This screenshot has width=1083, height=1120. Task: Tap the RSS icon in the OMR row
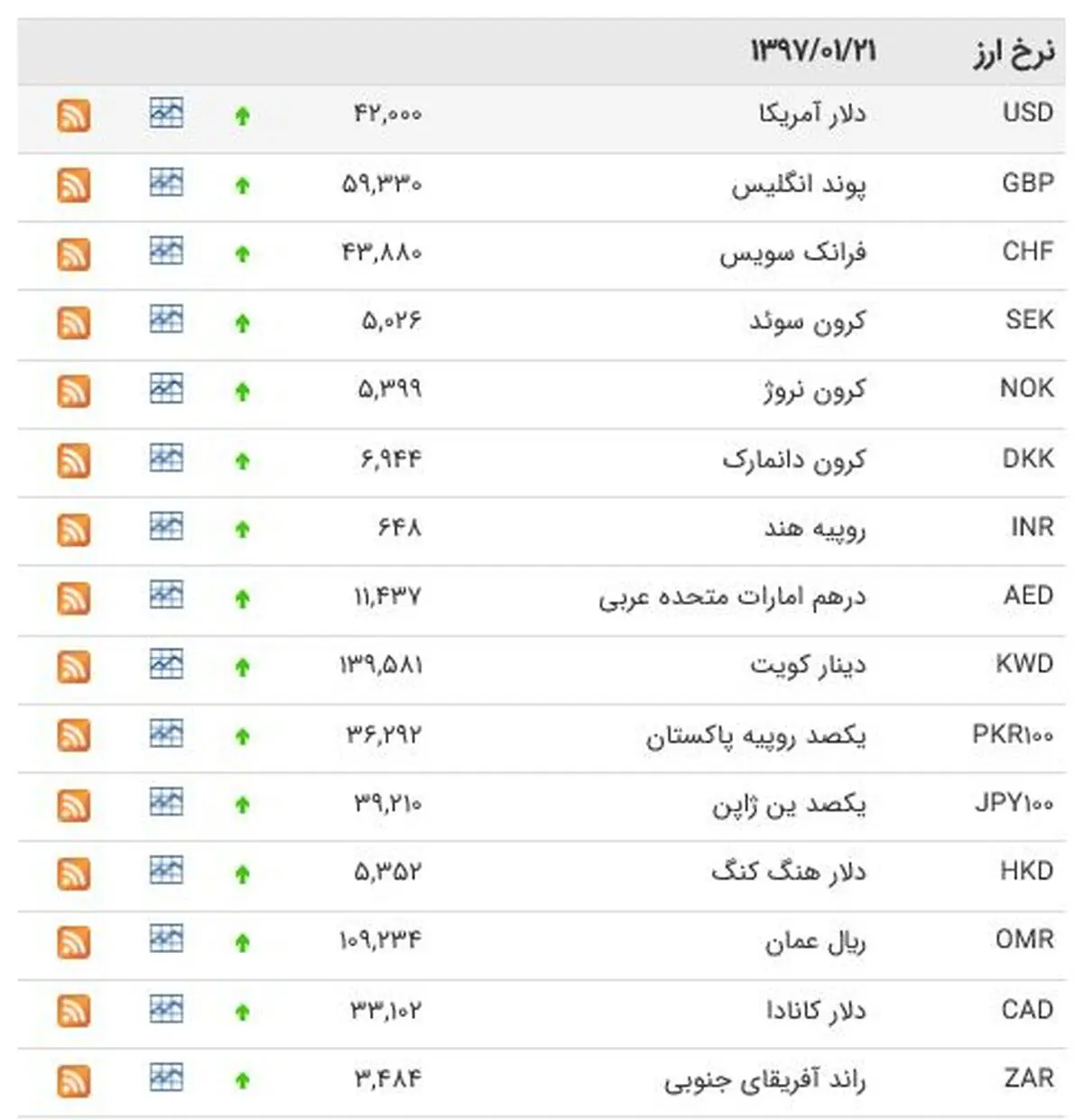[x=74, y=942]
